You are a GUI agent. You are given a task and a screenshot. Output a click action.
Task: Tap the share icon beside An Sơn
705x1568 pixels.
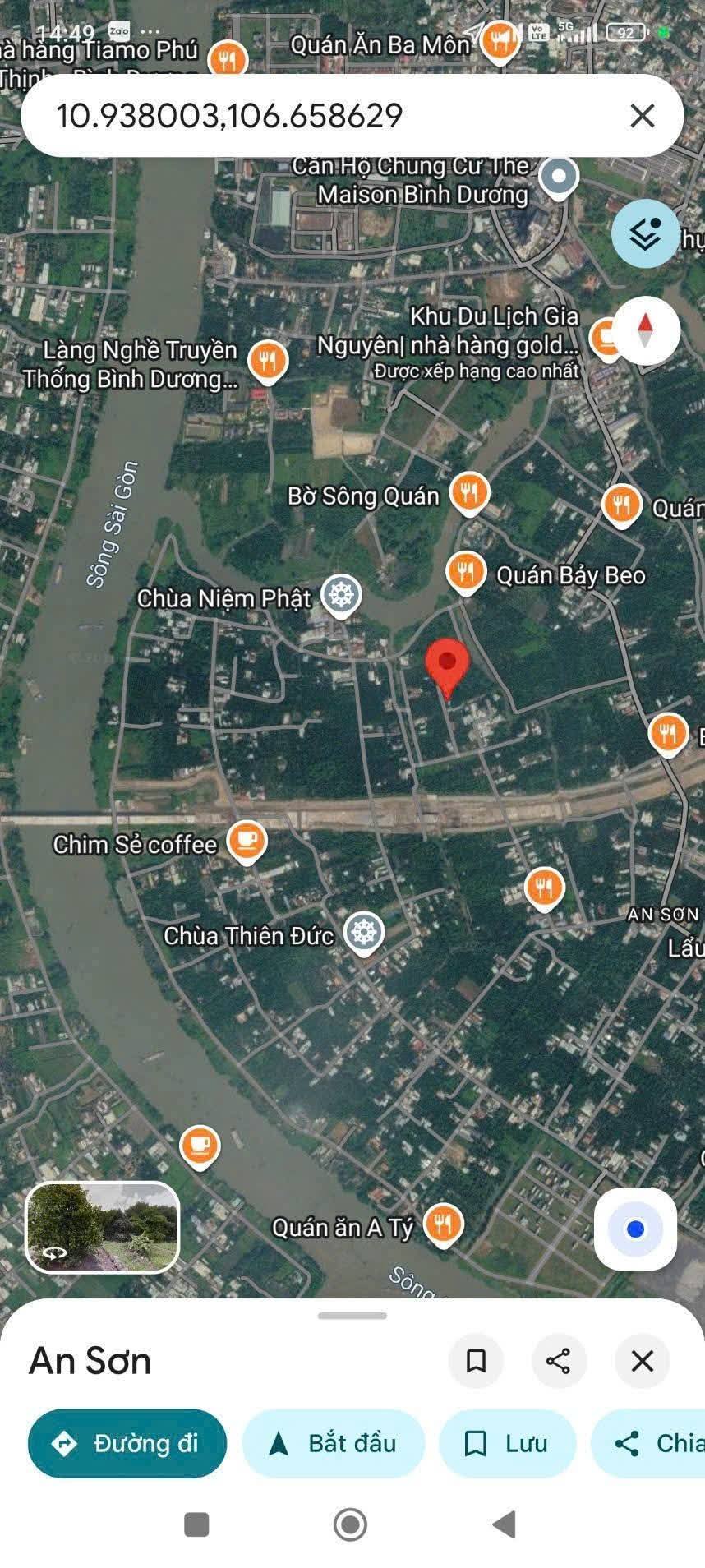pyautogui.click(x=559, y=1361)
